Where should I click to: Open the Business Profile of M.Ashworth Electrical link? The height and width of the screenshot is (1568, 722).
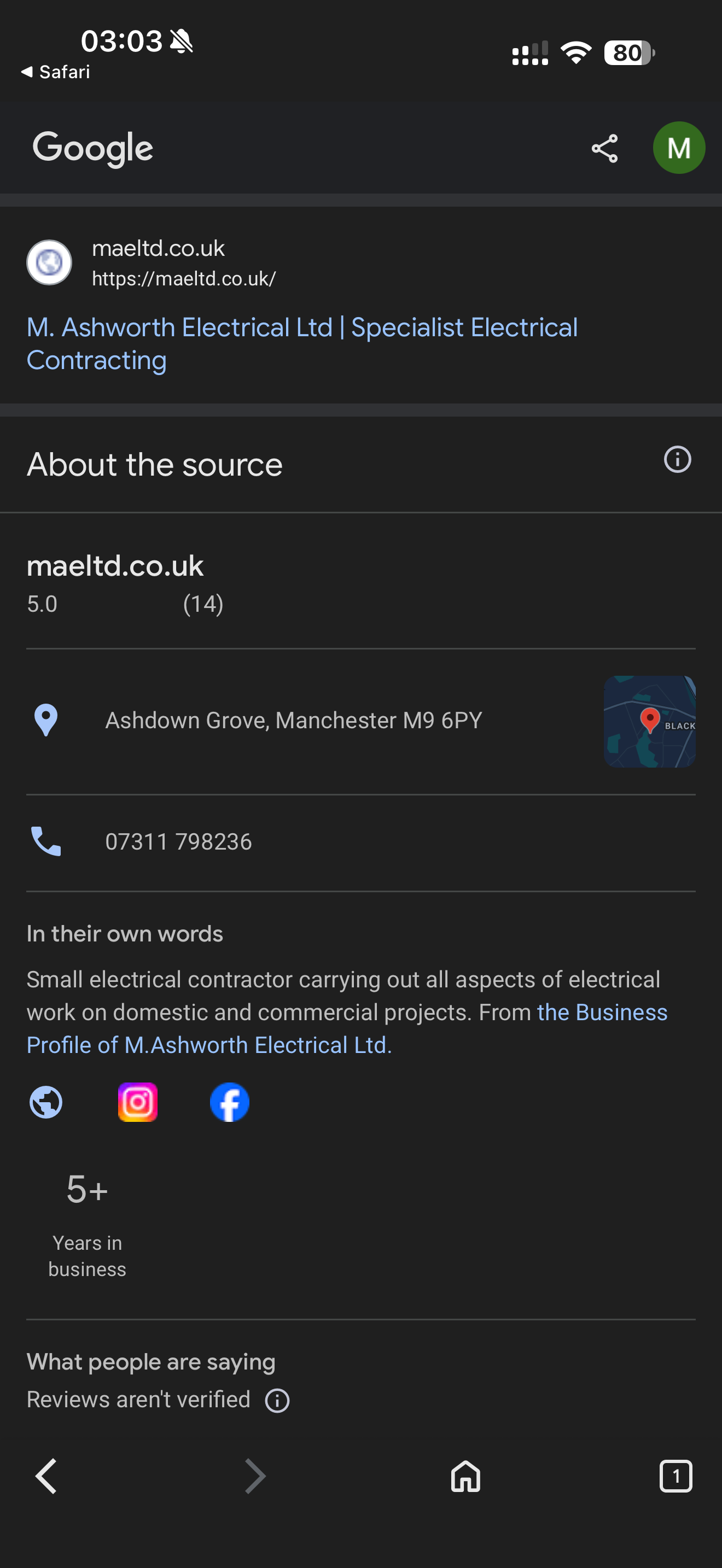[x=209, y=1045]
